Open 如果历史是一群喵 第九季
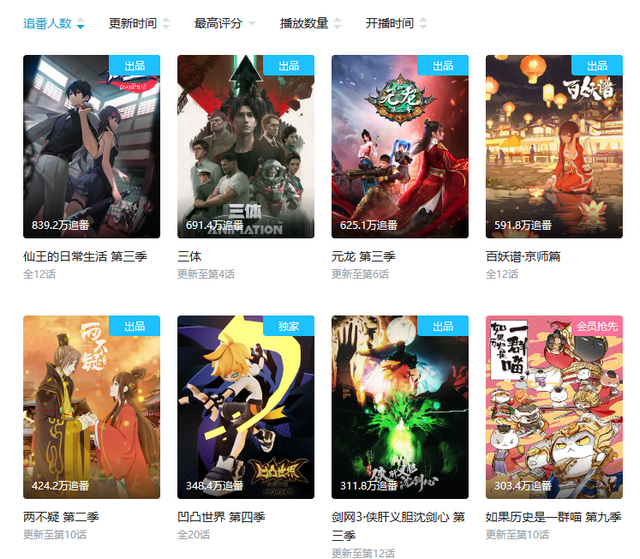This screenshot has height=559, width=640. coord(554,407)
